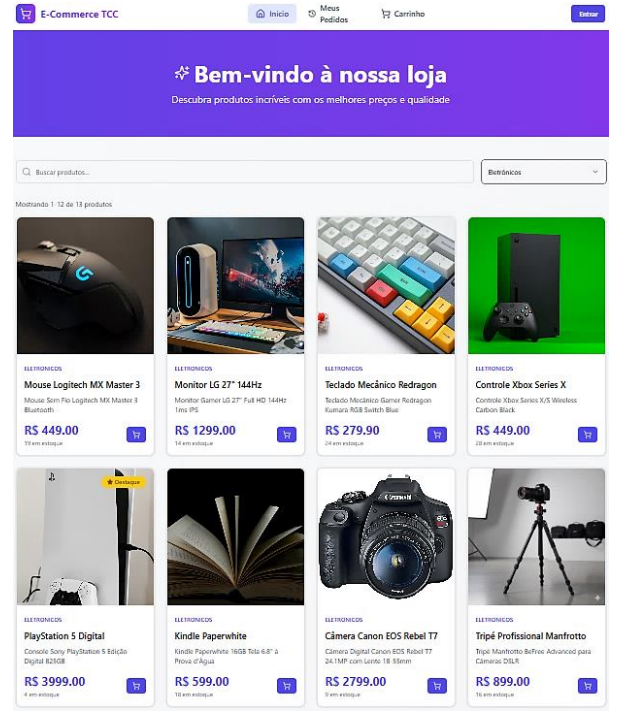
Task: Open Meus Pedidos page
Action: (x=329, y=14)
